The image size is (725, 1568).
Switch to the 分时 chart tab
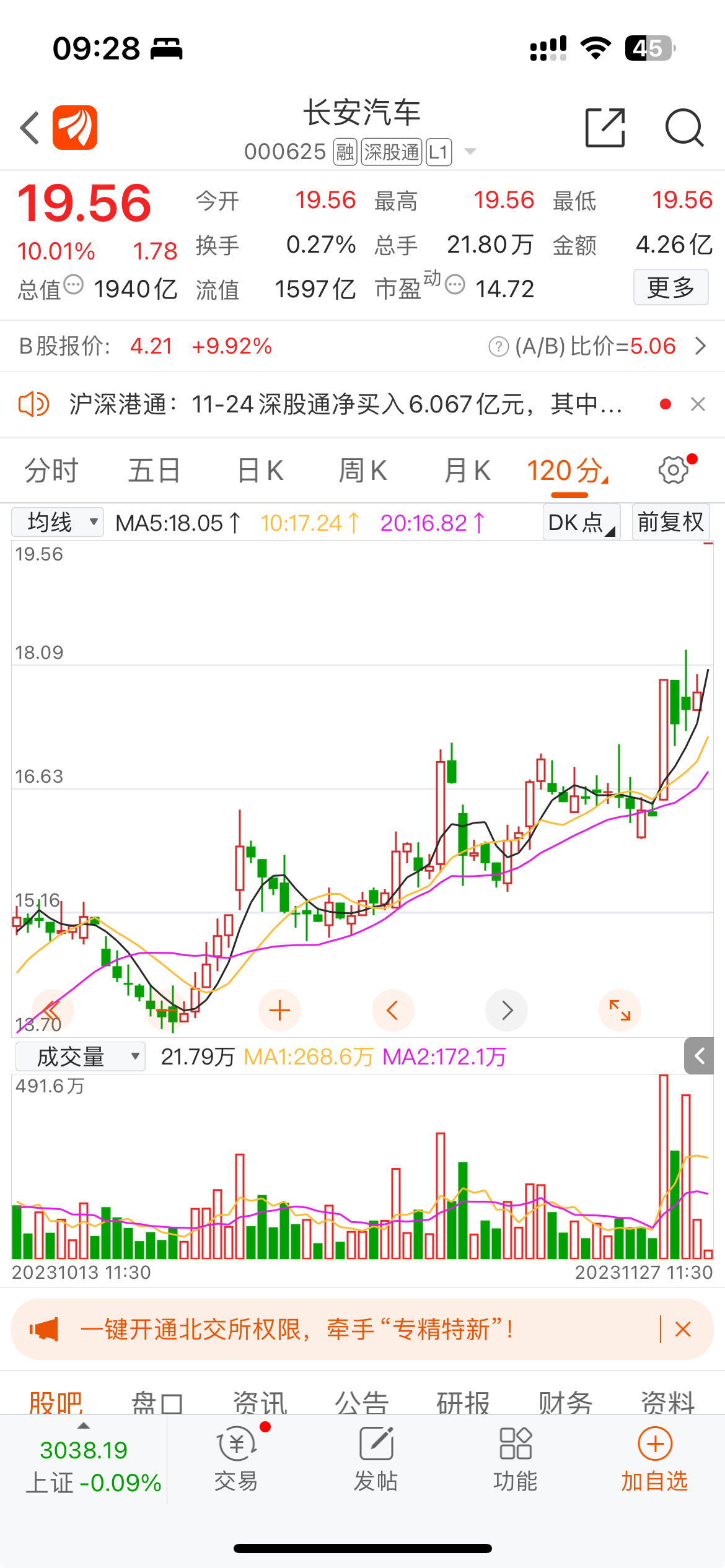click(51, 471)
